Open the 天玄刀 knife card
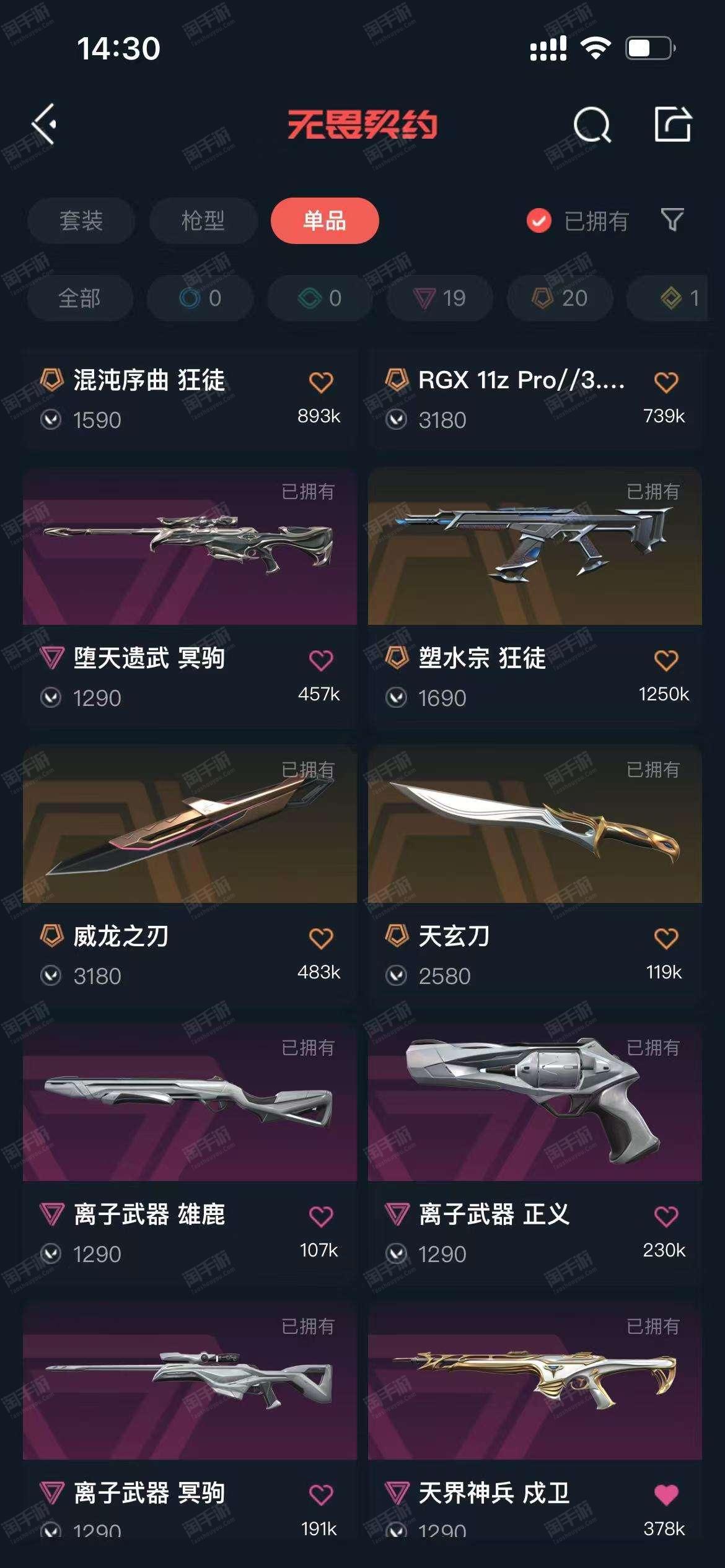Screen dimensions: 725x1568 pyautogui.click(x=535, y=876)
